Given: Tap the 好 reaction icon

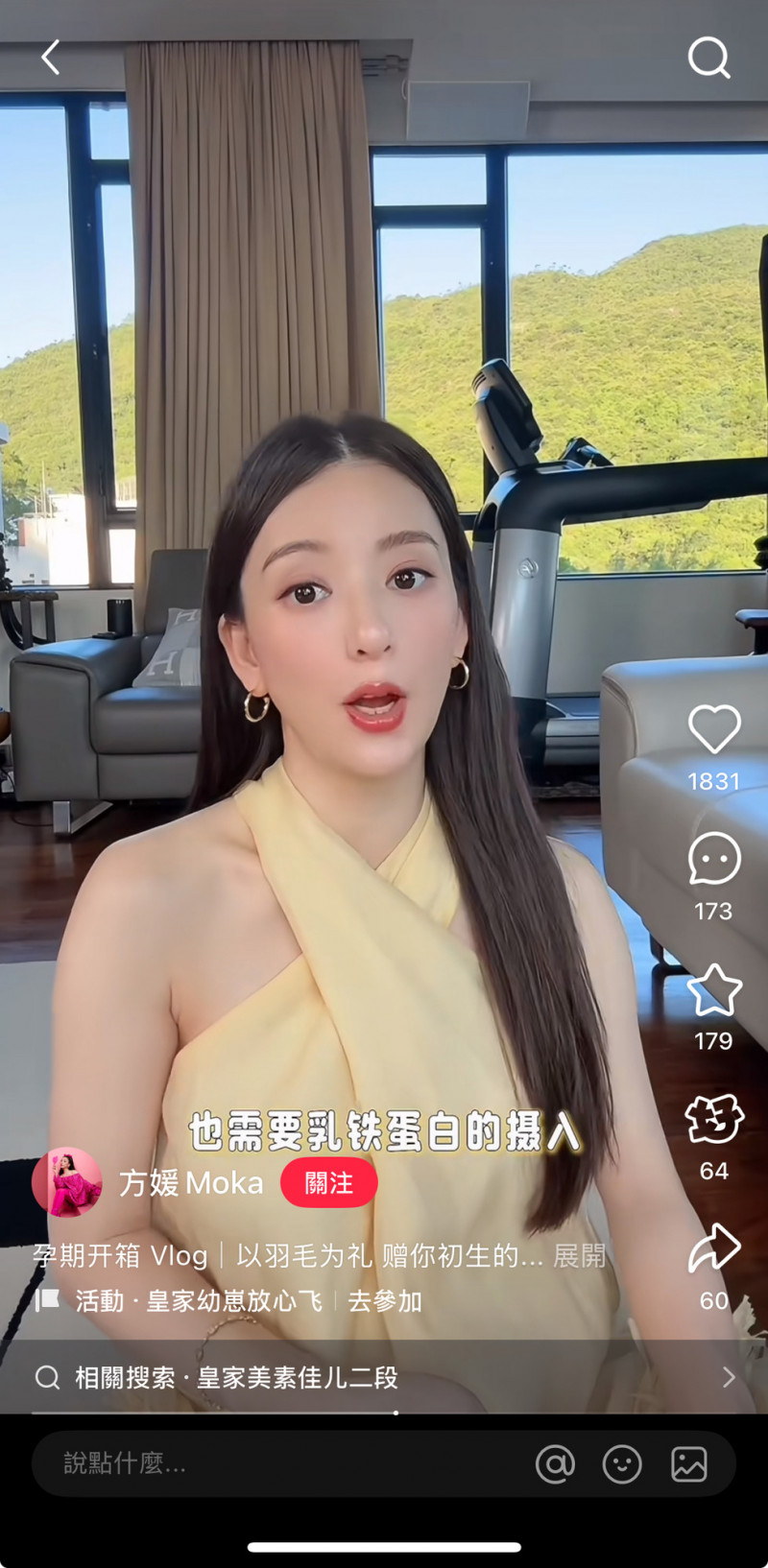Looking at the screenshot, I should pyautogui.click(x=714, y=1119).
